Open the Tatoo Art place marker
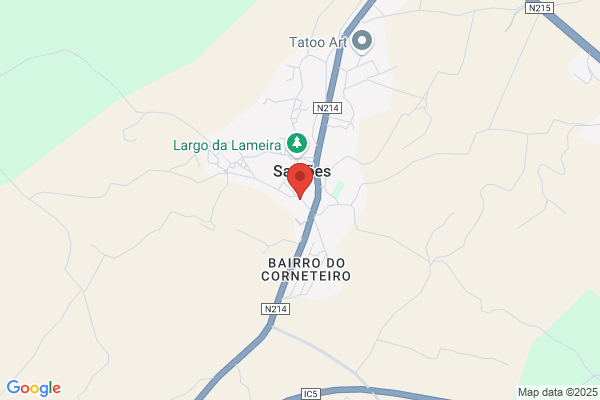The width and height of the screenshot is (600, 400). (x=362, y=42)
